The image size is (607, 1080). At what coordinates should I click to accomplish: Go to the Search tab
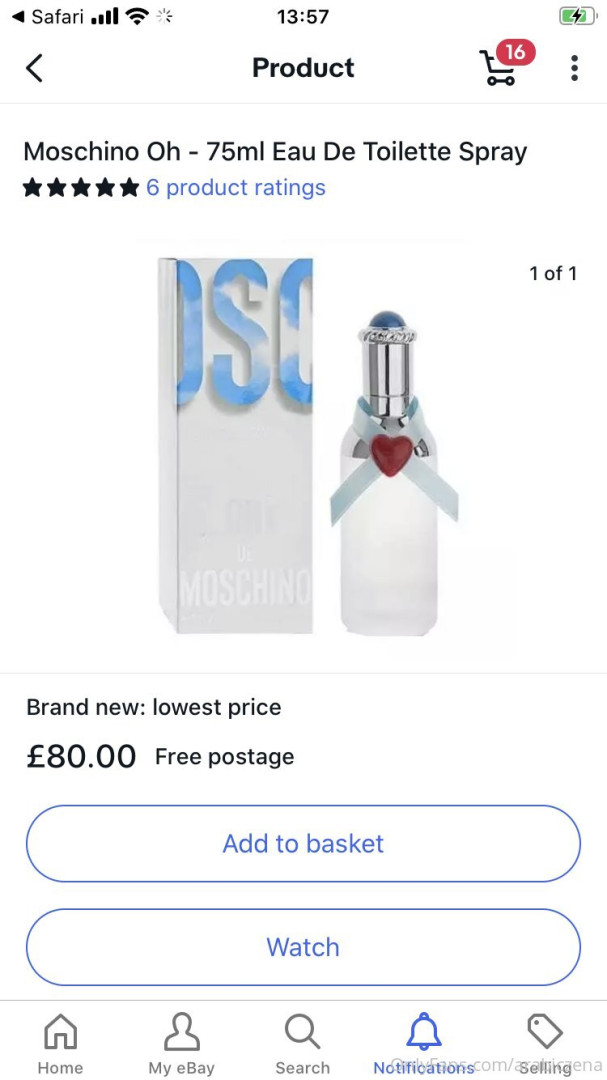coord(302,1043)
